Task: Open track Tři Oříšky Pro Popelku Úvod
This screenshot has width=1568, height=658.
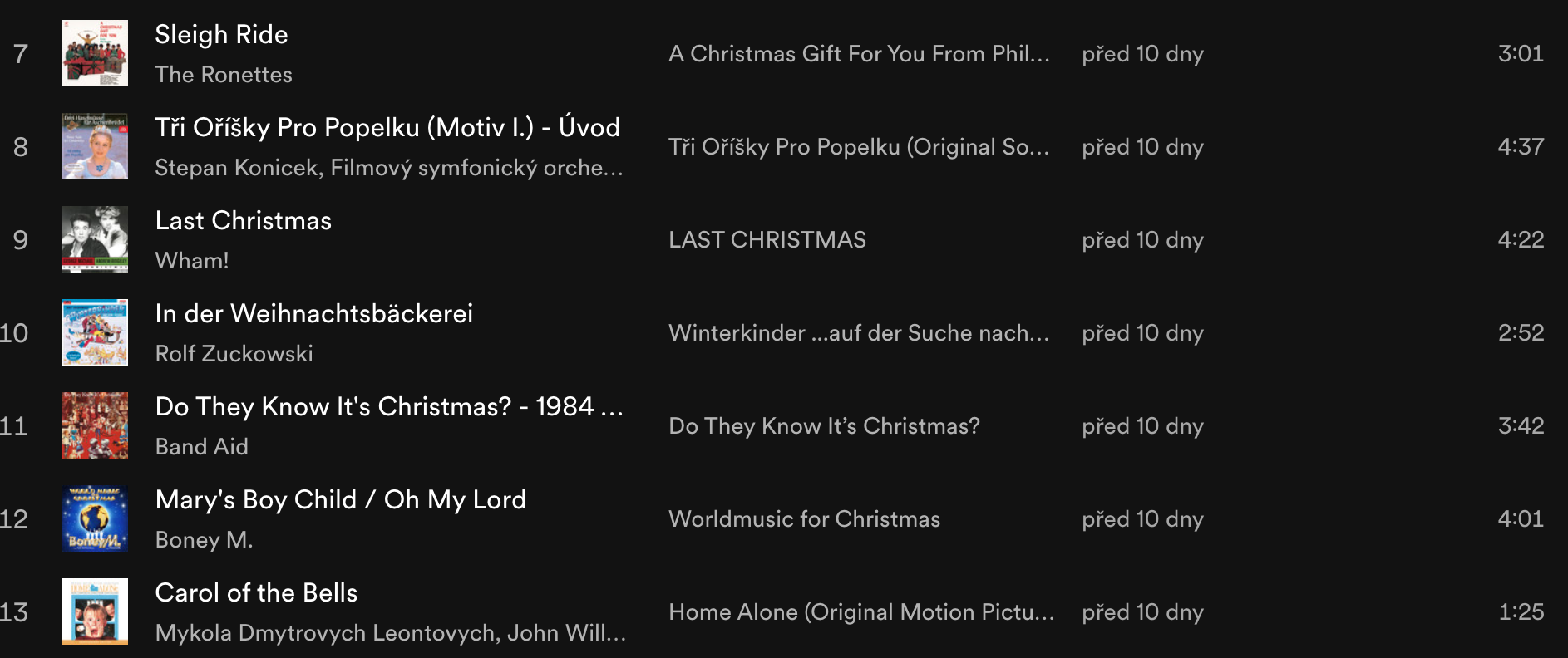Action: click(387, 128)
